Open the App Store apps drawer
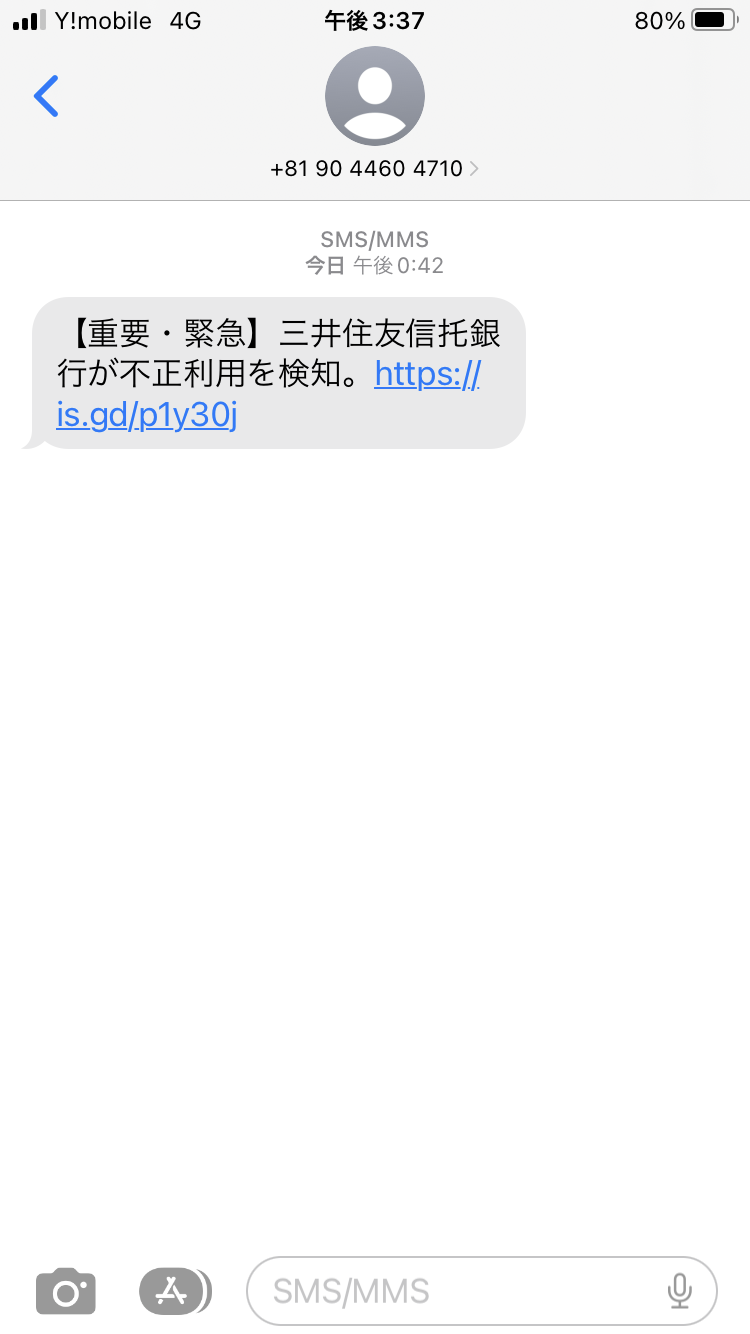The height and width of the screenshot is (1334, 750). click(174, 1291)
